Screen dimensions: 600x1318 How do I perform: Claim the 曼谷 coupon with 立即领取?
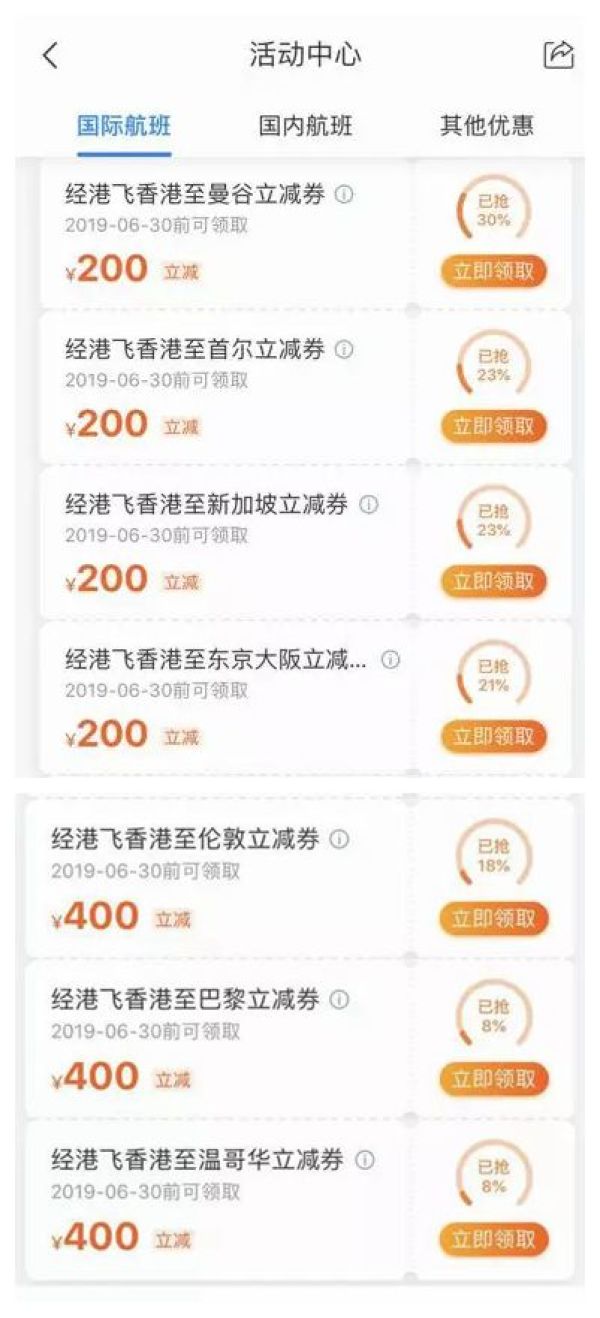[x=494, y=272]
